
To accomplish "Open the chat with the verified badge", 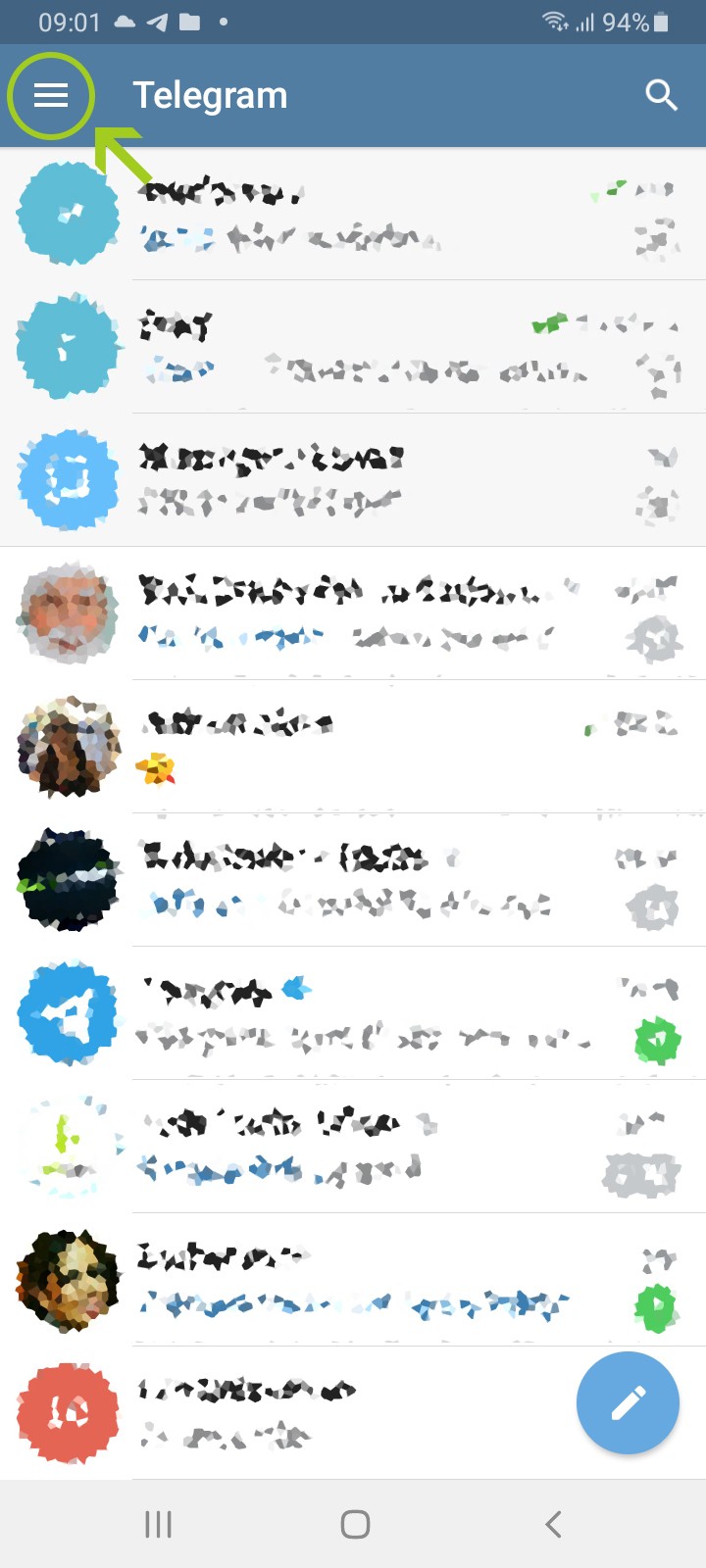I will 392,1013.
